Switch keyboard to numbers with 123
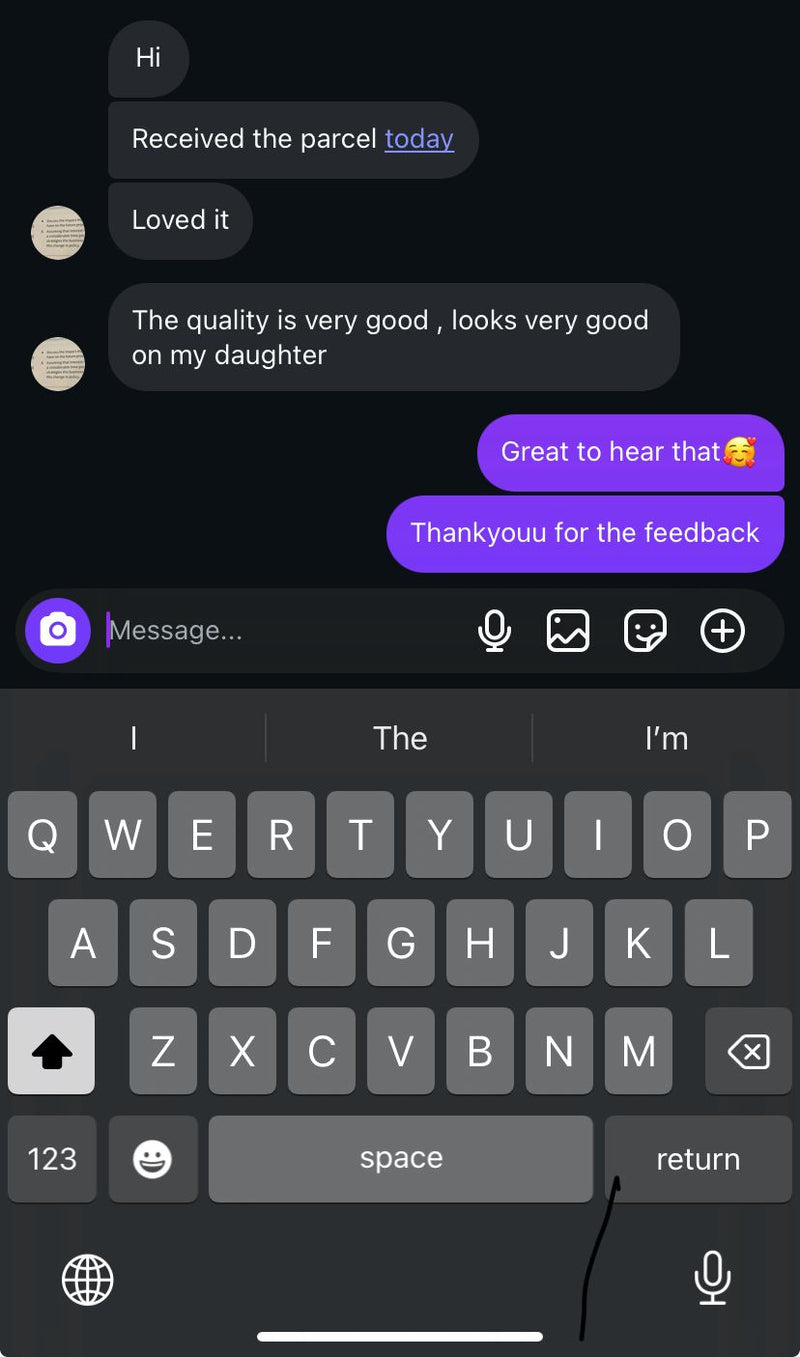800x1357 pixels. [52, 1159]
